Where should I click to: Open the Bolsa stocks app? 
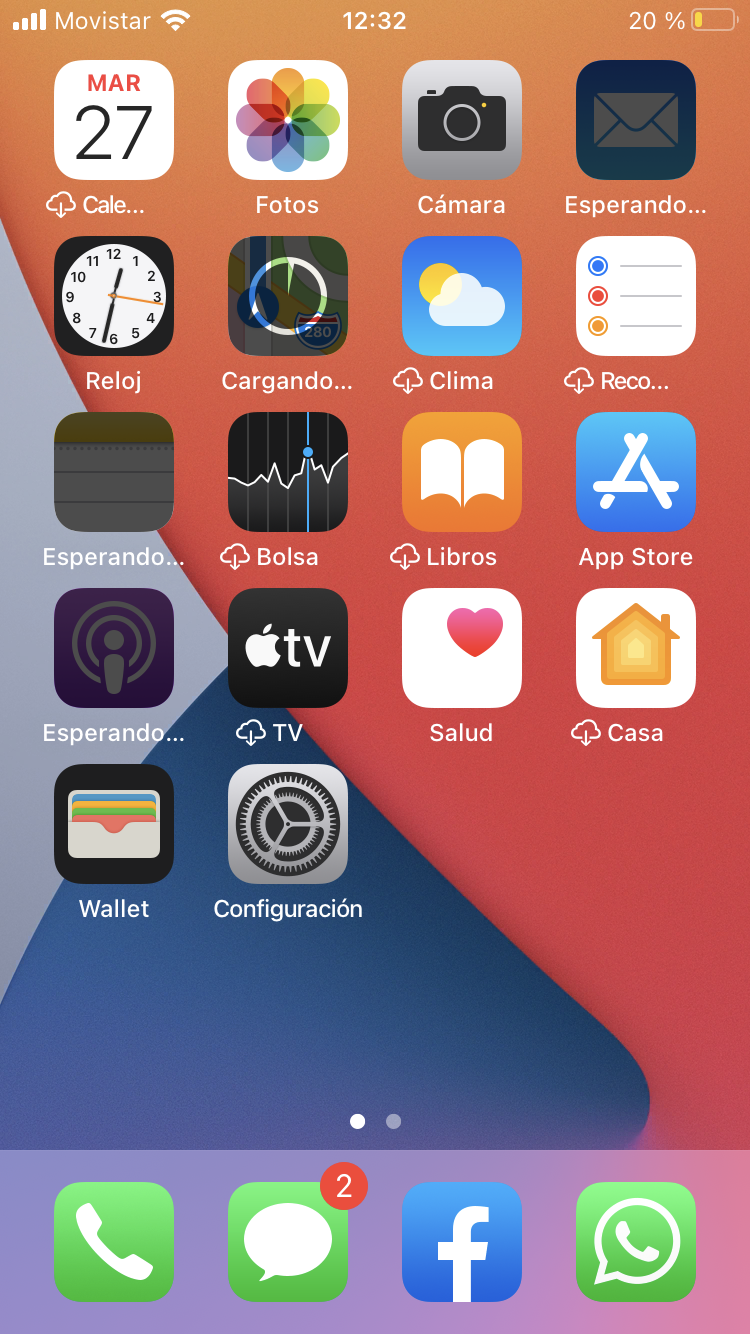[x=288, y=472]
